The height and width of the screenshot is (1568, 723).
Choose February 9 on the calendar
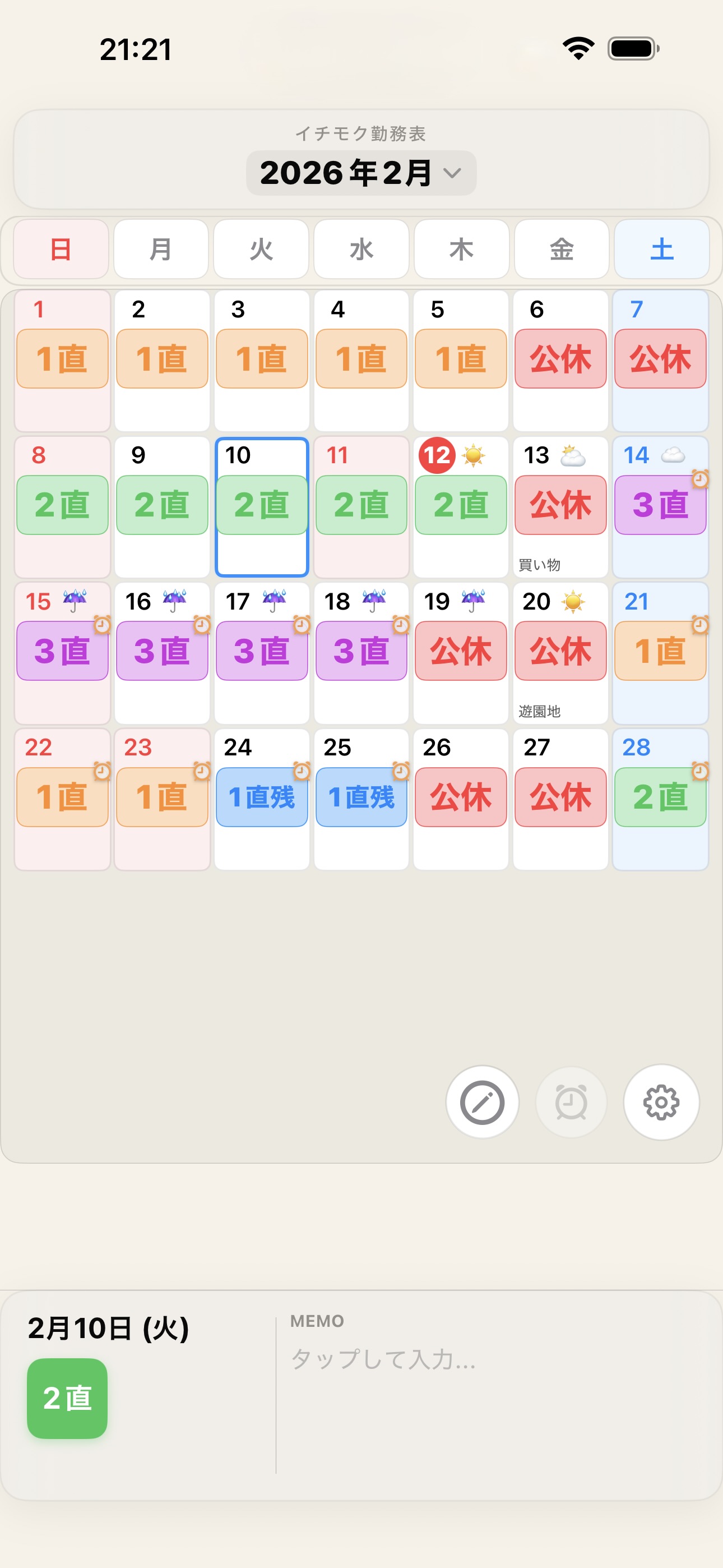[x=162, y=506]
